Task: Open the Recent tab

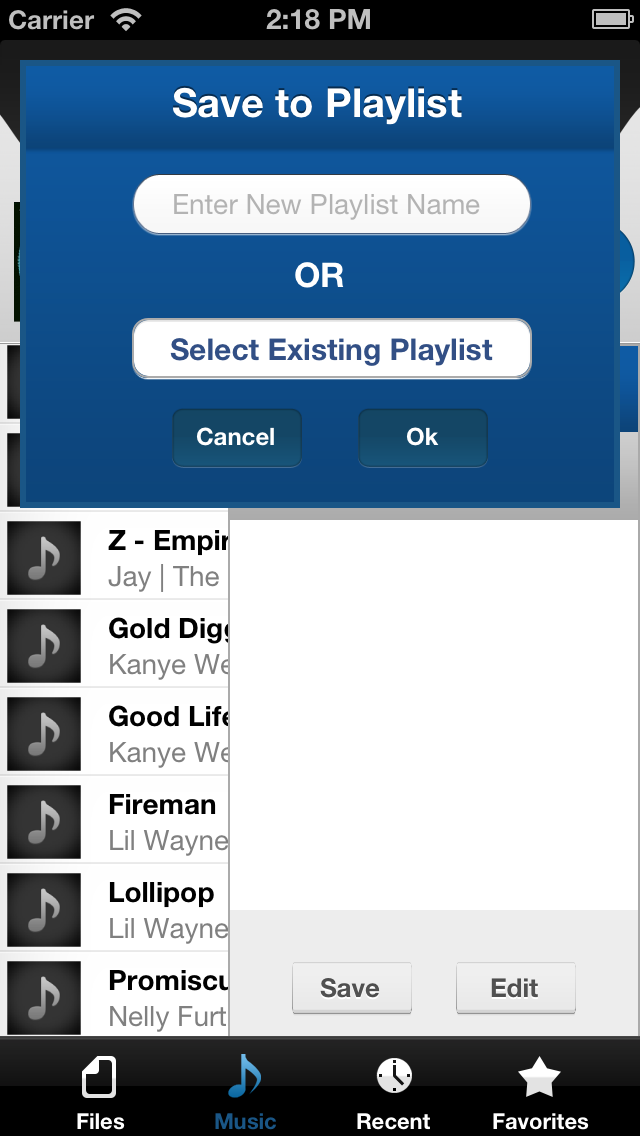Action: (x=394, y=1093)
